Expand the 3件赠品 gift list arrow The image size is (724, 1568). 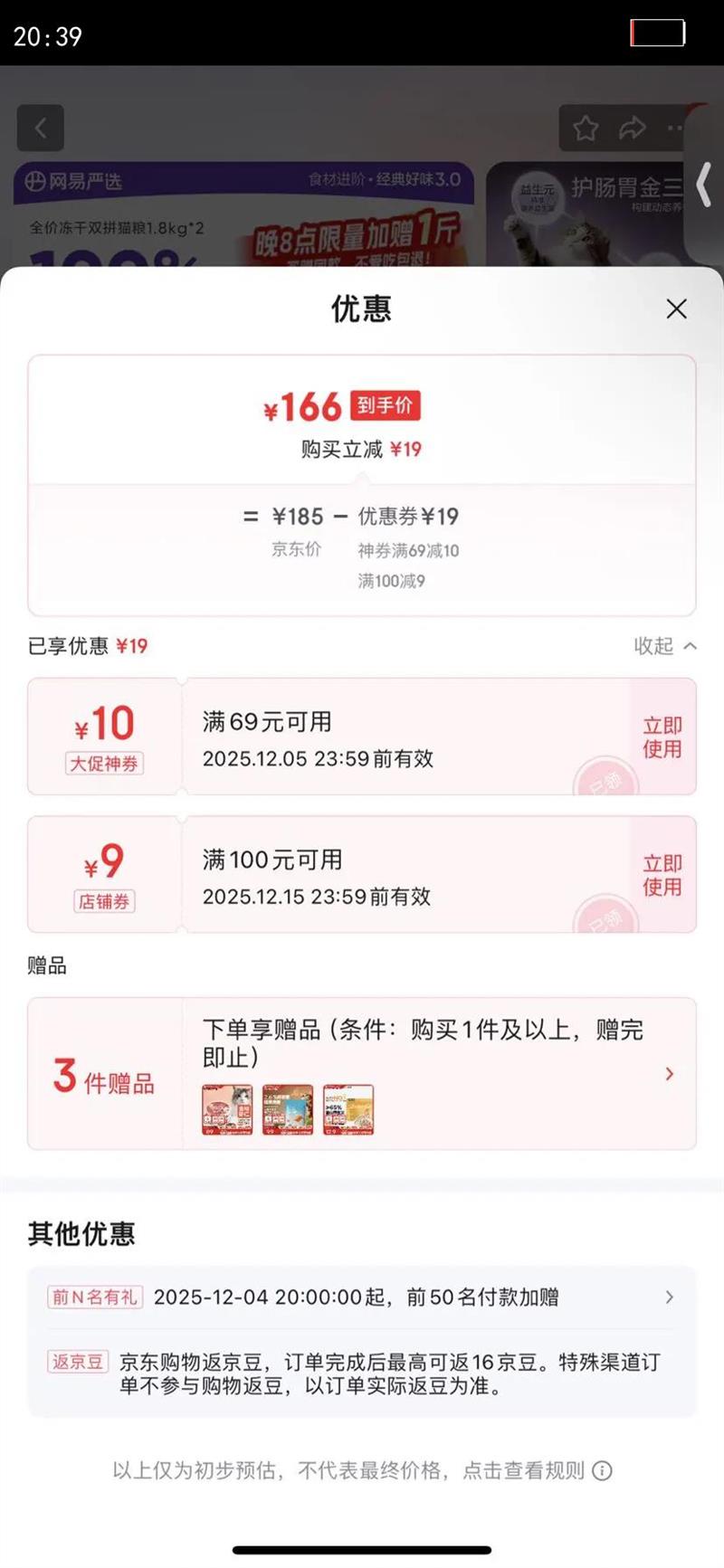tap(670, 1073)
